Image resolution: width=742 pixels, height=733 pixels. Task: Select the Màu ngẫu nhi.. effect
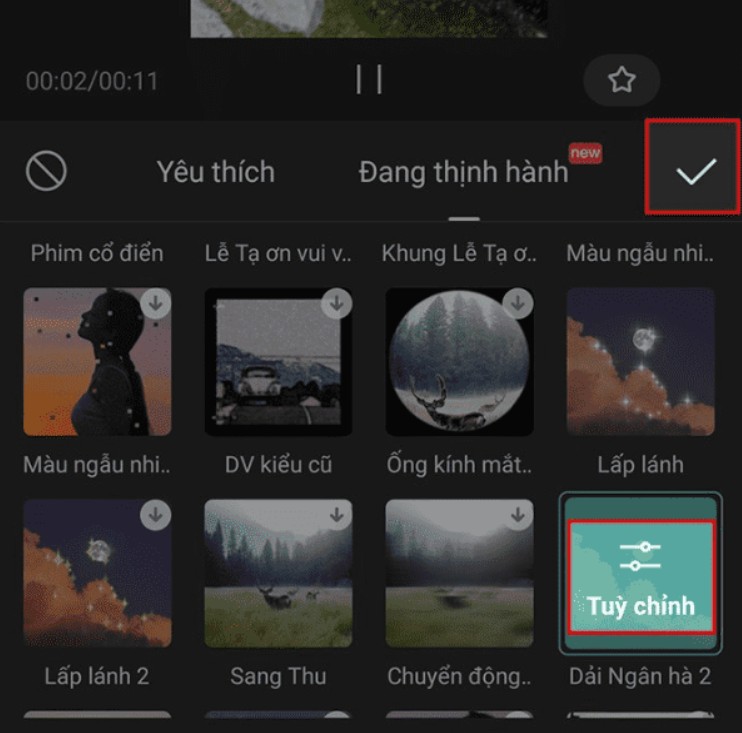coord(97,362)
